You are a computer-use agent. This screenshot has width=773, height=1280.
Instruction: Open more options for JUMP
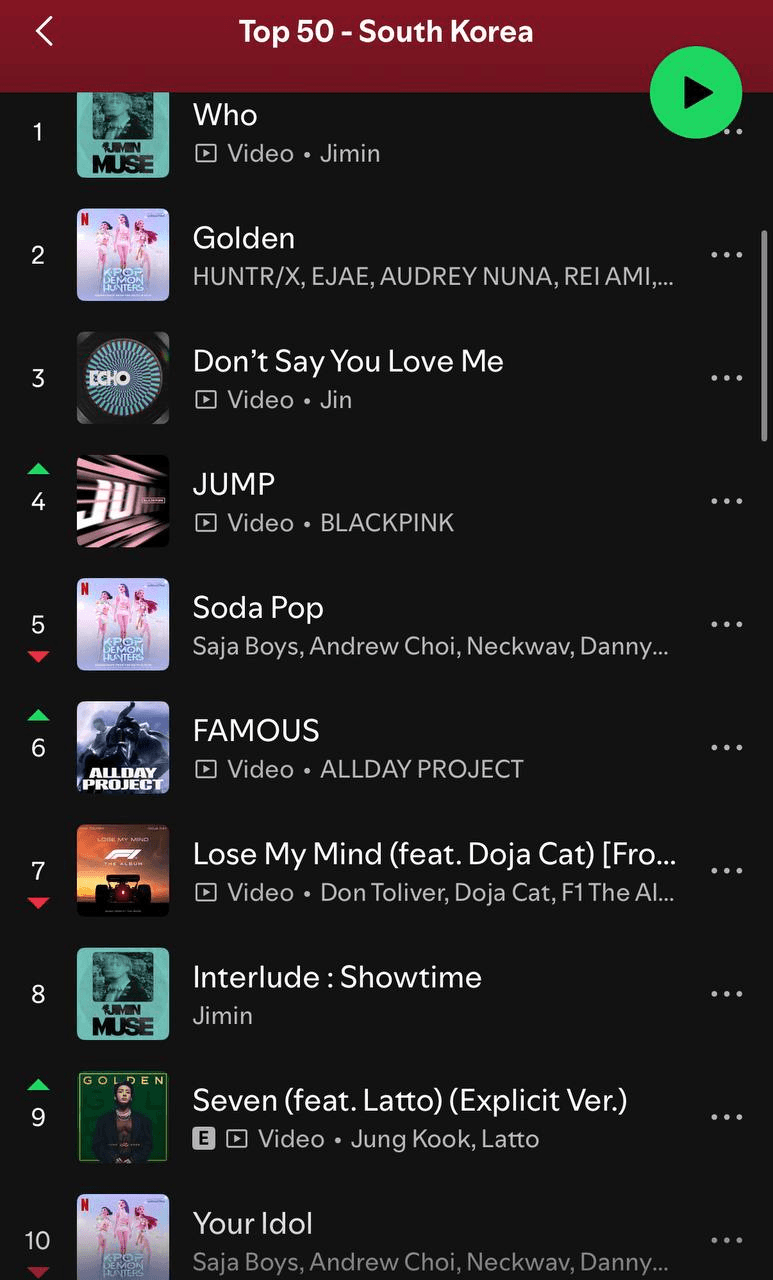726,501
